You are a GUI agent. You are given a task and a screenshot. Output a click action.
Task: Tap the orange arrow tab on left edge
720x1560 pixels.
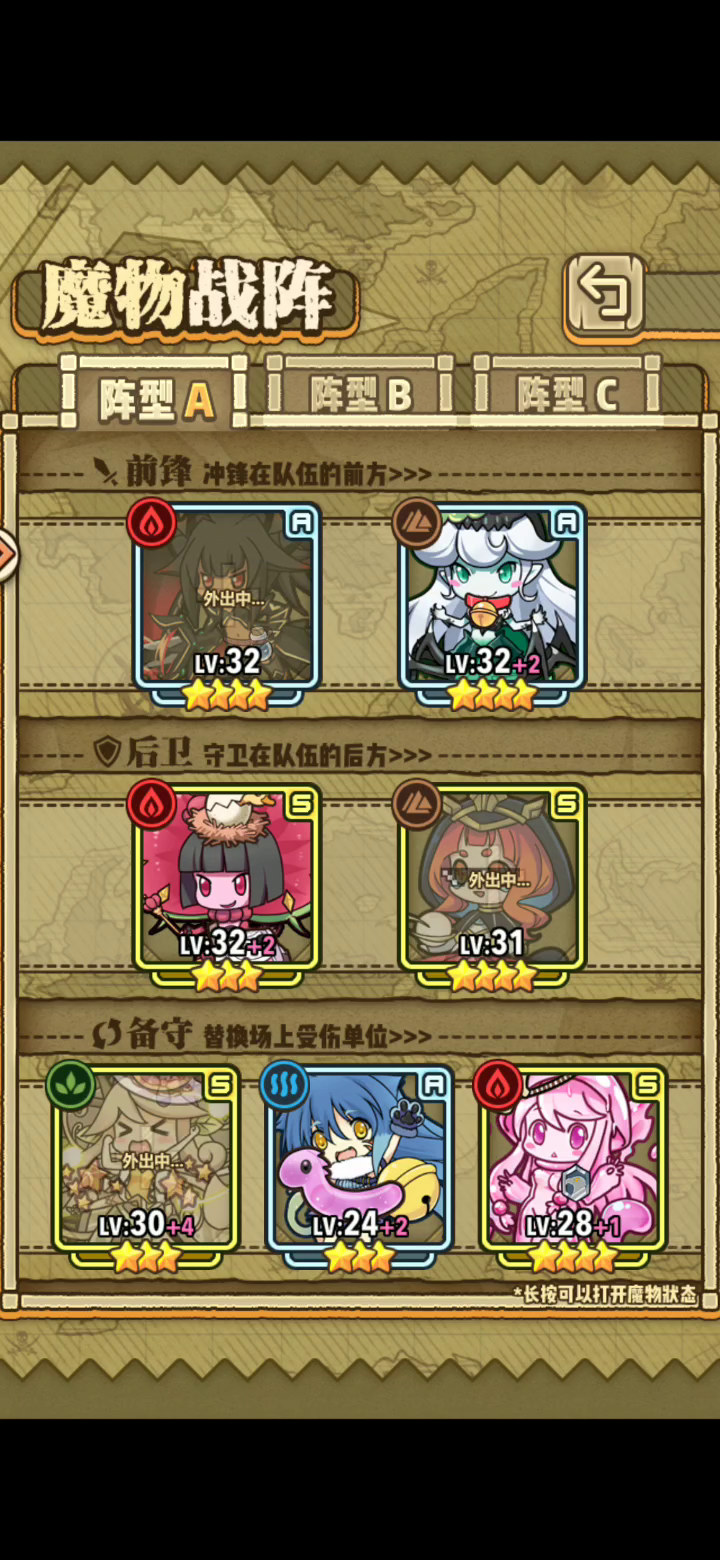tap(8, 553)
